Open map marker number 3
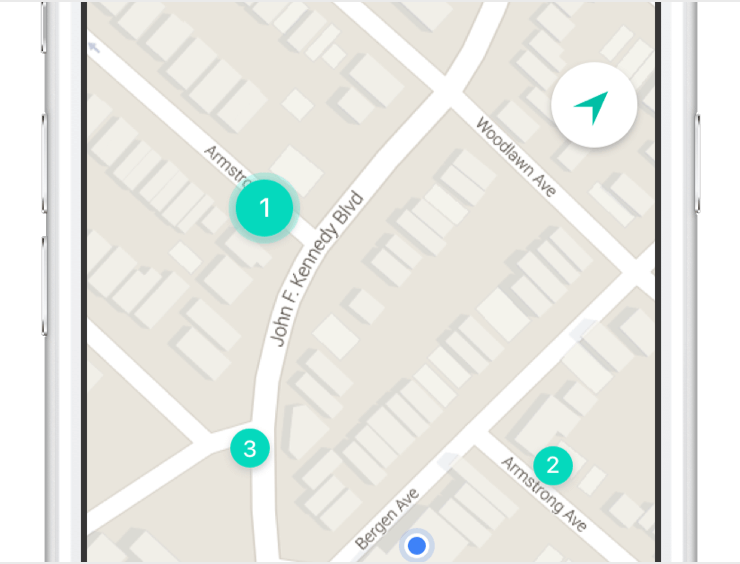The width and height of the screenshot is (740, 564). tap(250, 448)
